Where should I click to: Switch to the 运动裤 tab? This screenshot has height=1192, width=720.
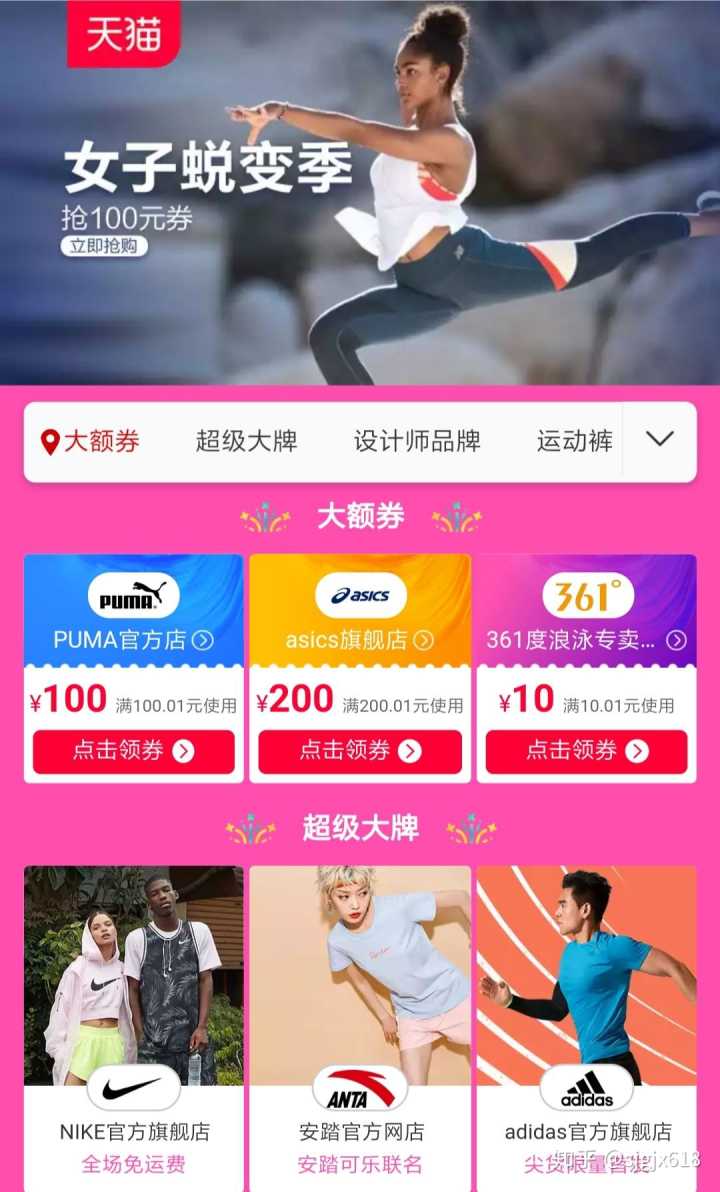574,441
